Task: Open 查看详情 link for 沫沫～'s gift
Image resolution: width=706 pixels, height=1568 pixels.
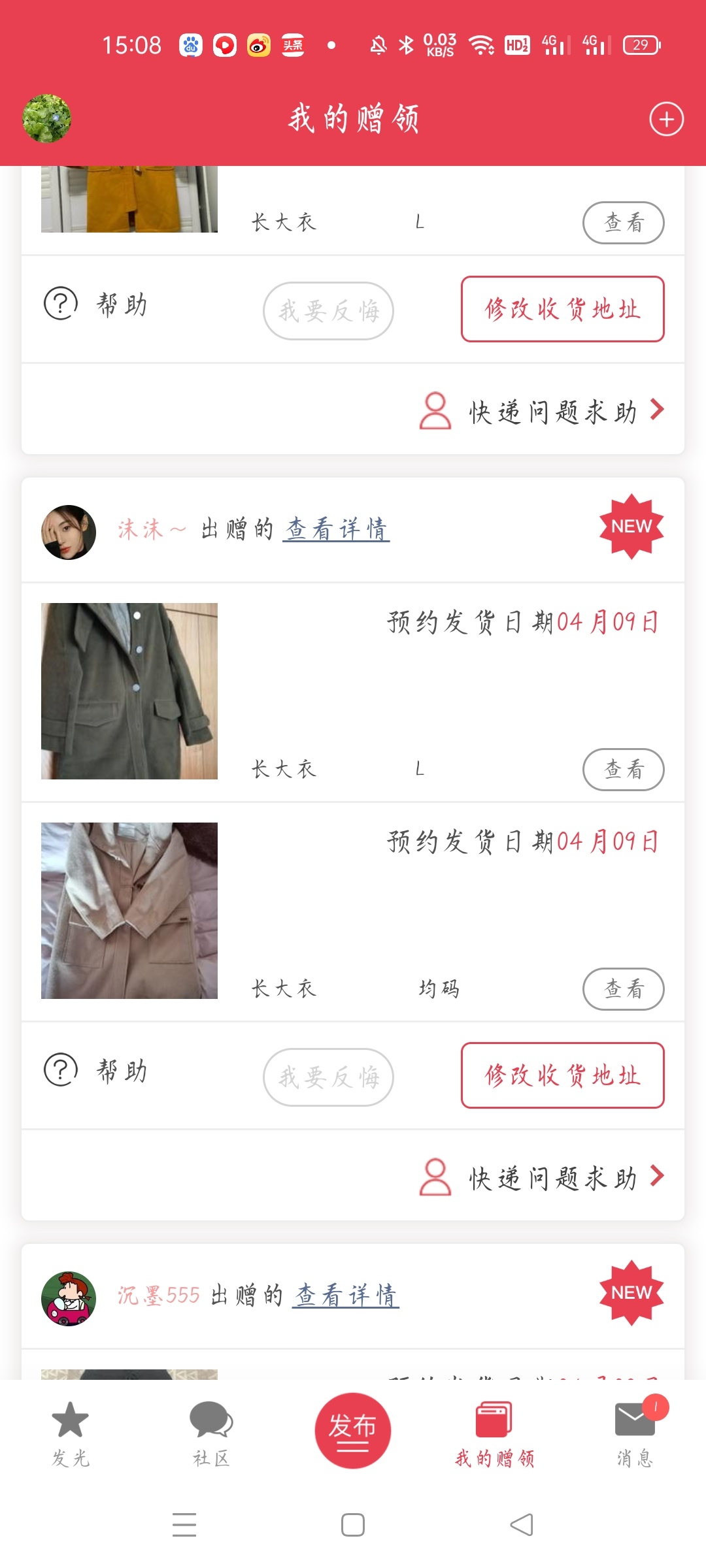Action: point(337,529)
